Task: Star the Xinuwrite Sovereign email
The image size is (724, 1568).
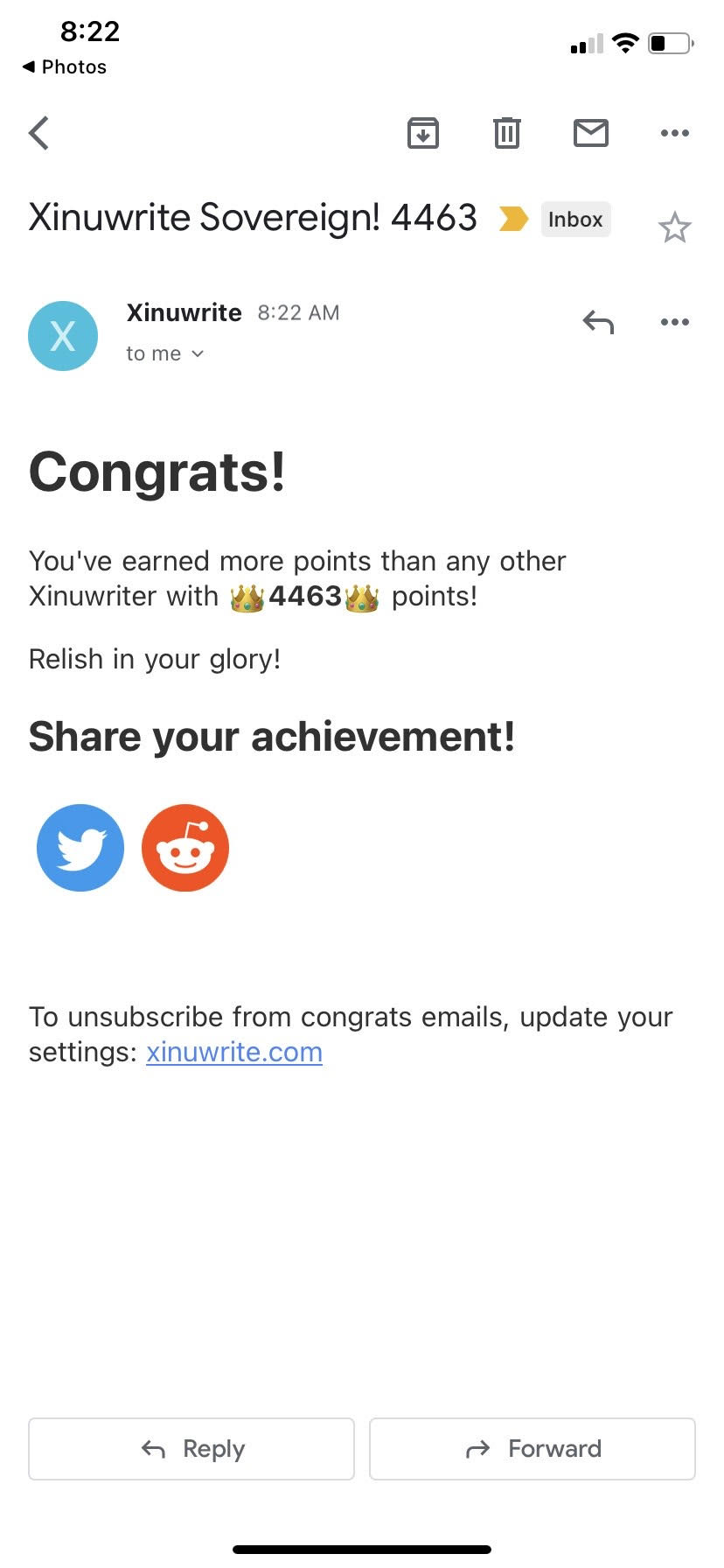Action: 674,227
